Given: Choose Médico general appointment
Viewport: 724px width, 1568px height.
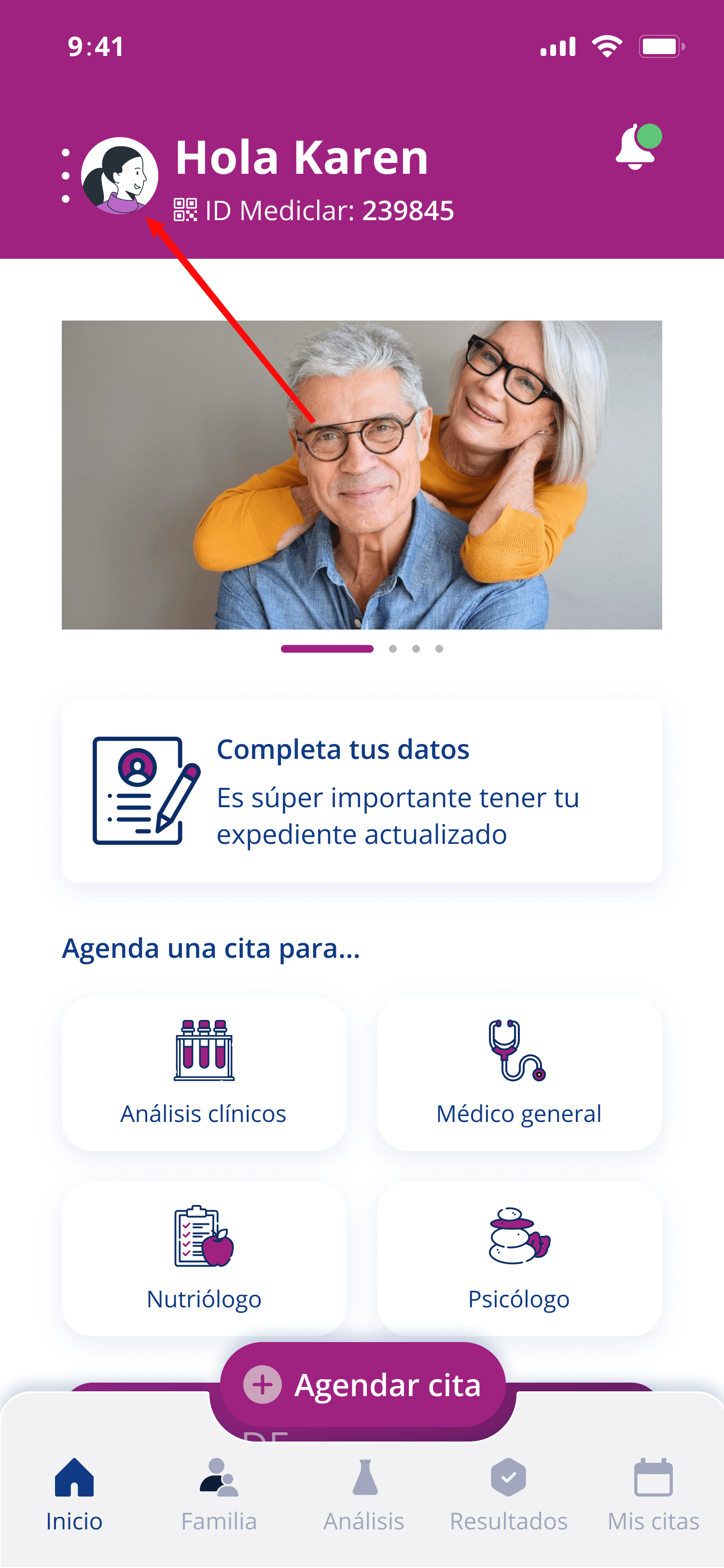Looking at the screenshot, I should click(519, 1073).
